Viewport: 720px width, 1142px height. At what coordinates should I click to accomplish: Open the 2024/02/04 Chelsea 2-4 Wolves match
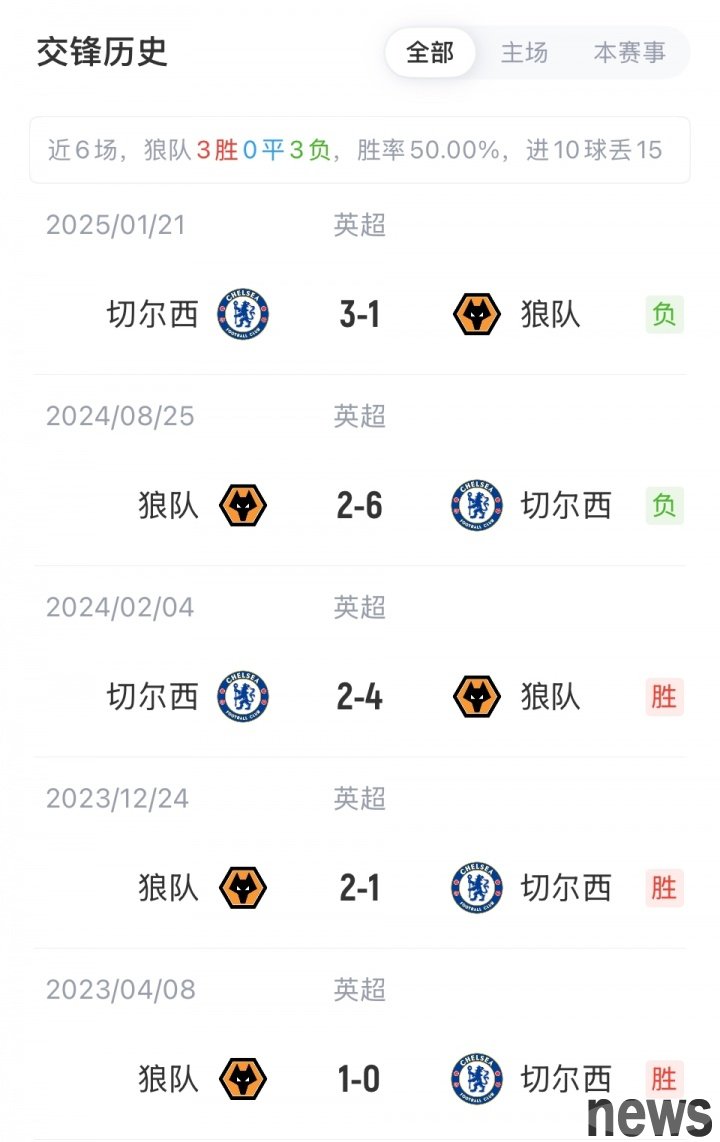[x=360, y=697]
